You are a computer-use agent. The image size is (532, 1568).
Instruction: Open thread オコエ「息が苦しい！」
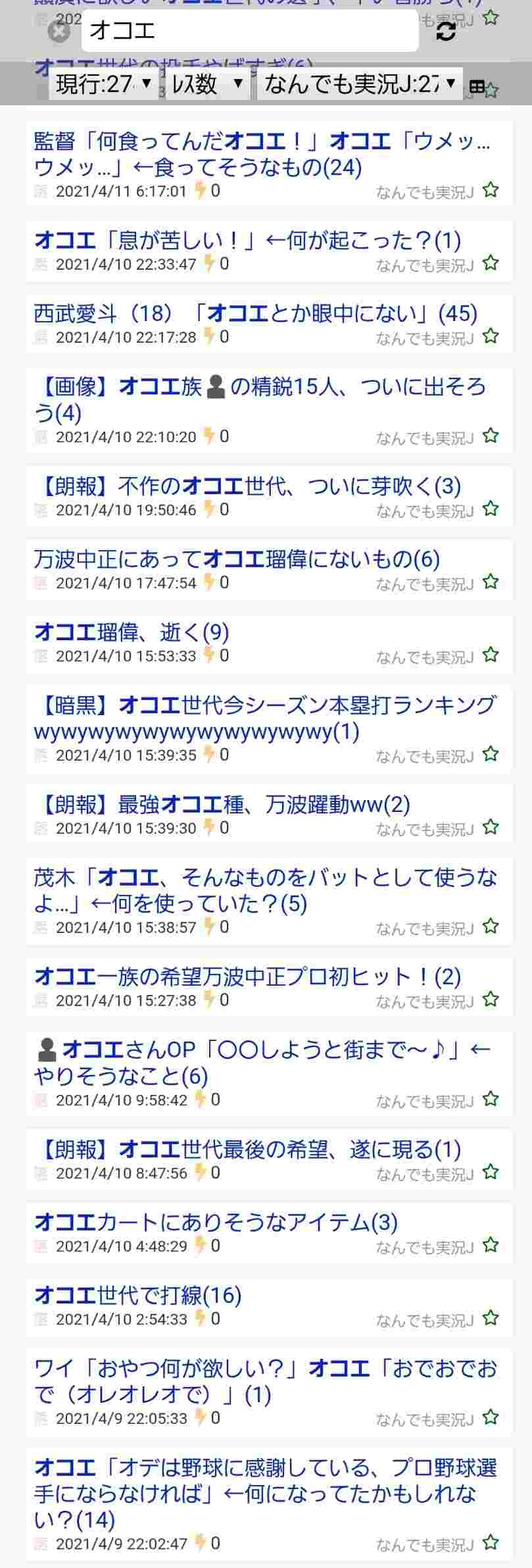pyautogui.click(x=247, y=241)
